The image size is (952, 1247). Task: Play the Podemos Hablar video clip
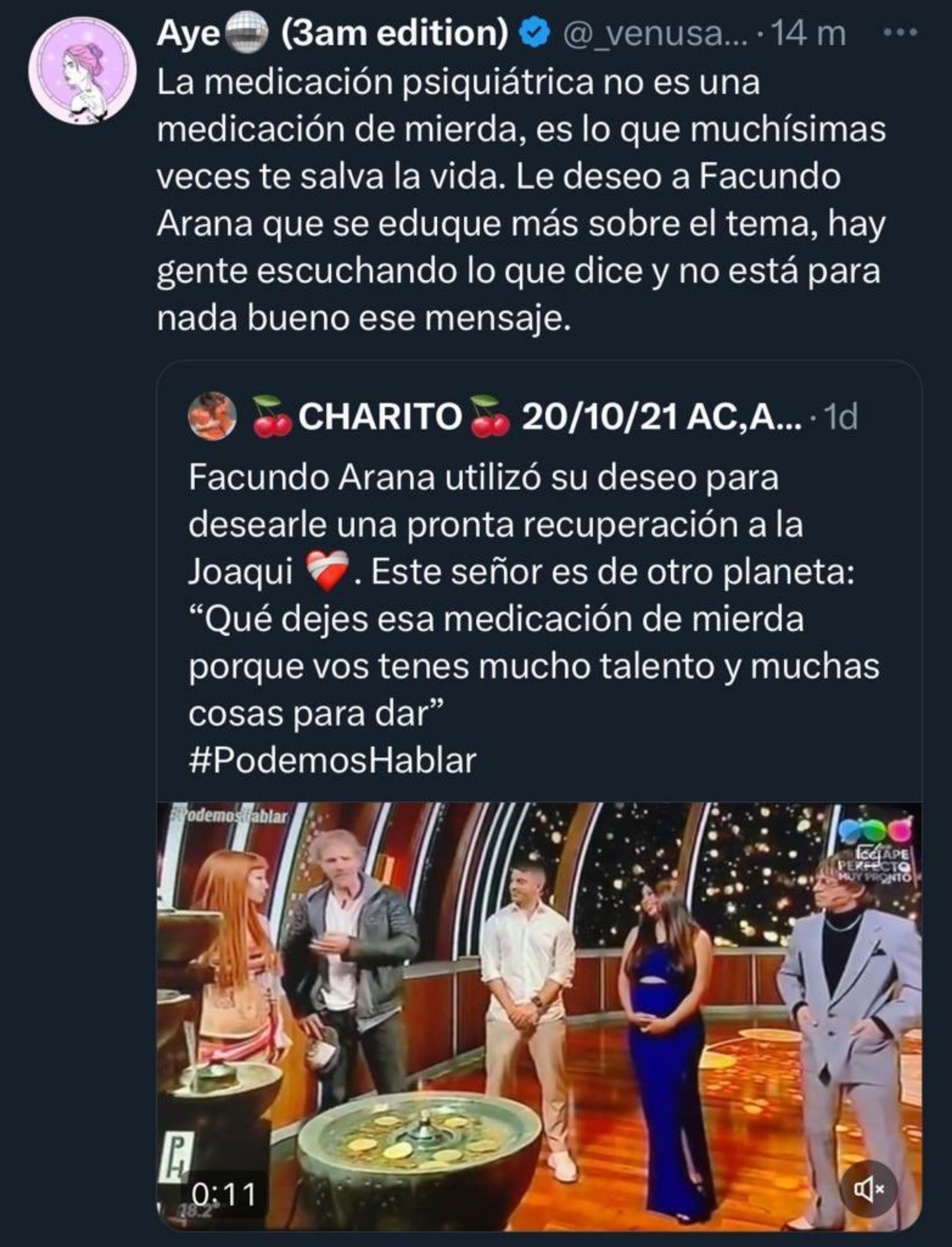pyautogui.click(x=538, y=1012)
